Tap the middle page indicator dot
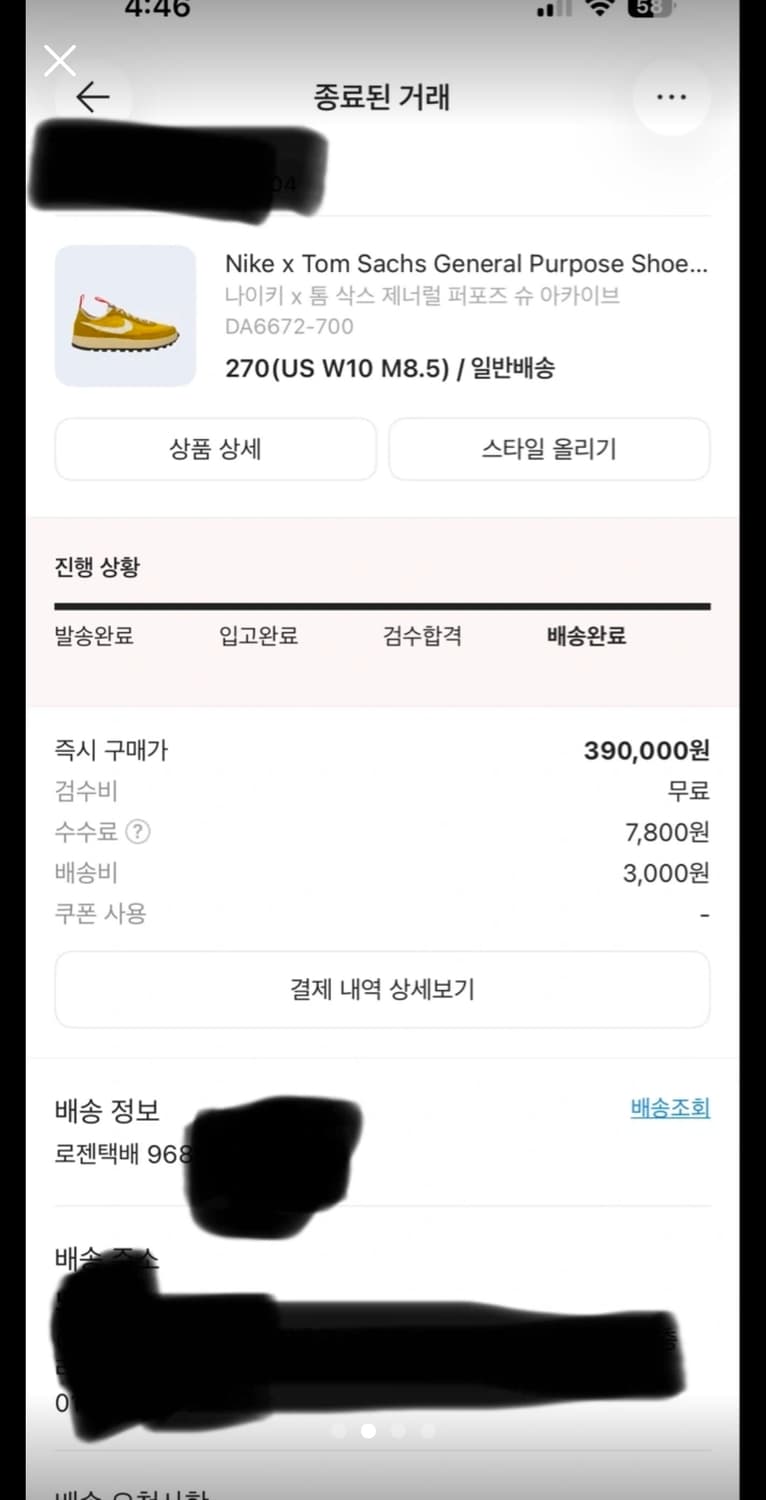This screenshot has width=766, height=1500. click(x=368, y=1430)
